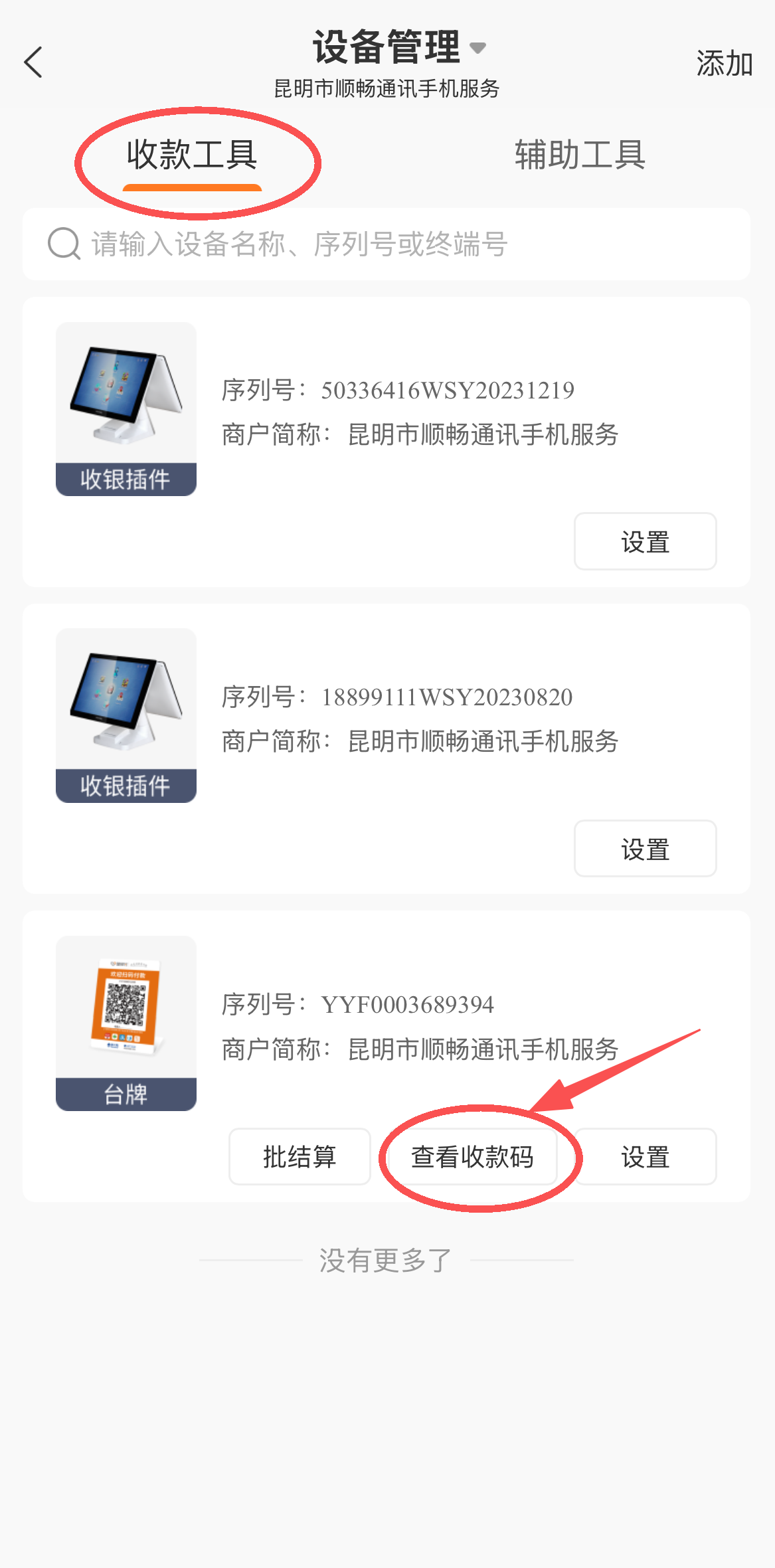This screenshot has height=1568, width=775.
Task: Open 设置 for device 18899111WSY20230820
Action: pos(644,849)
